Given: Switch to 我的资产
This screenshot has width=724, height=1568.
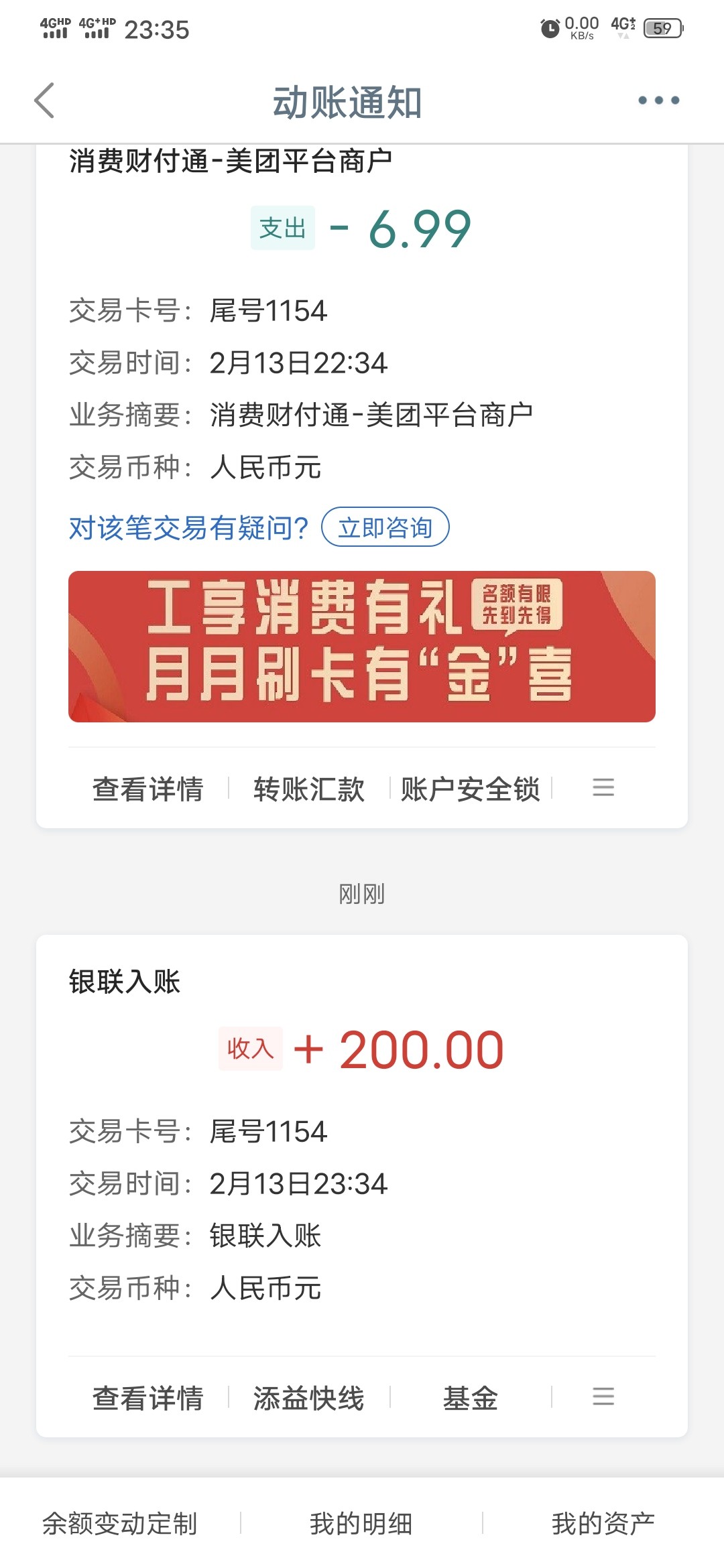Looking at the screenshot, I should pos(603,1524).
